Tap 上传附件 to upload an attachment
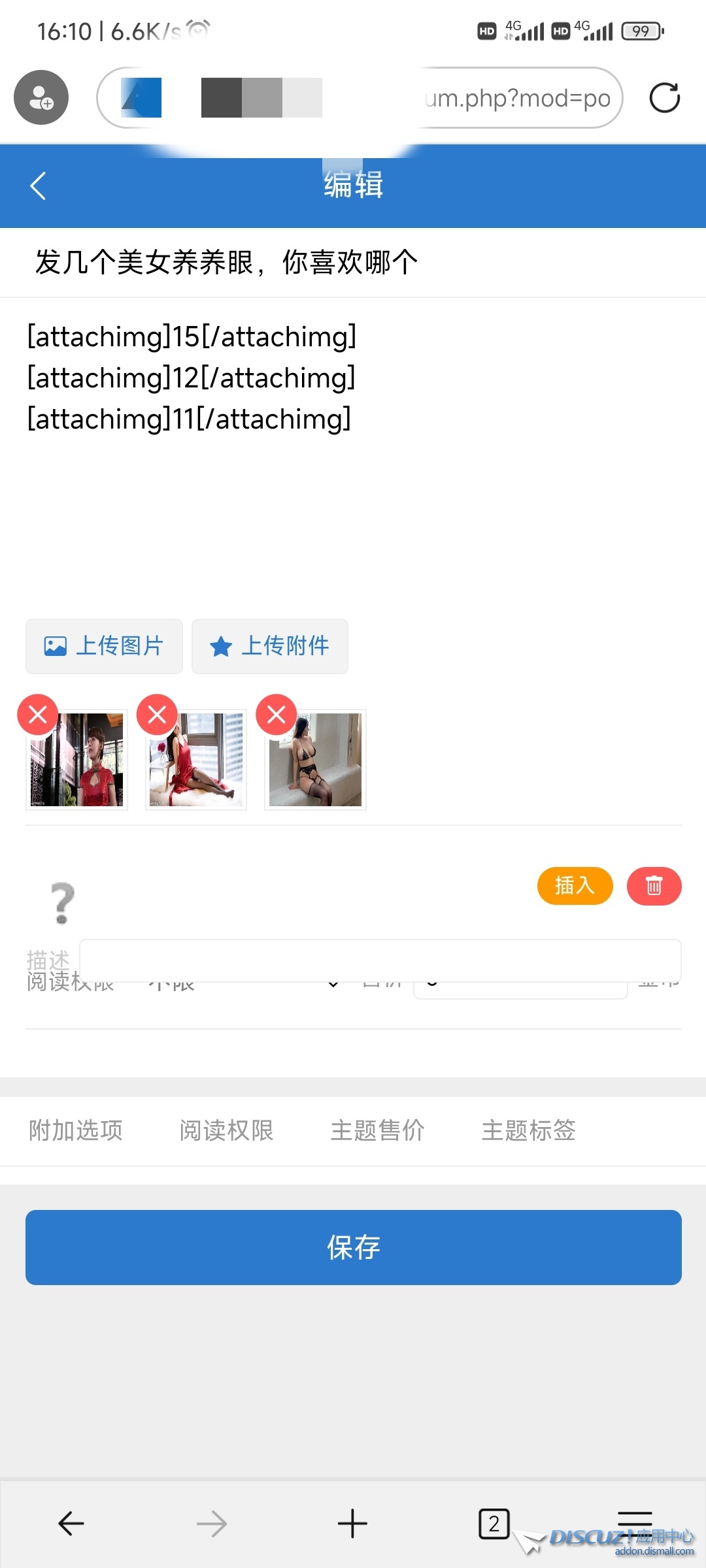 pos(269,646)
